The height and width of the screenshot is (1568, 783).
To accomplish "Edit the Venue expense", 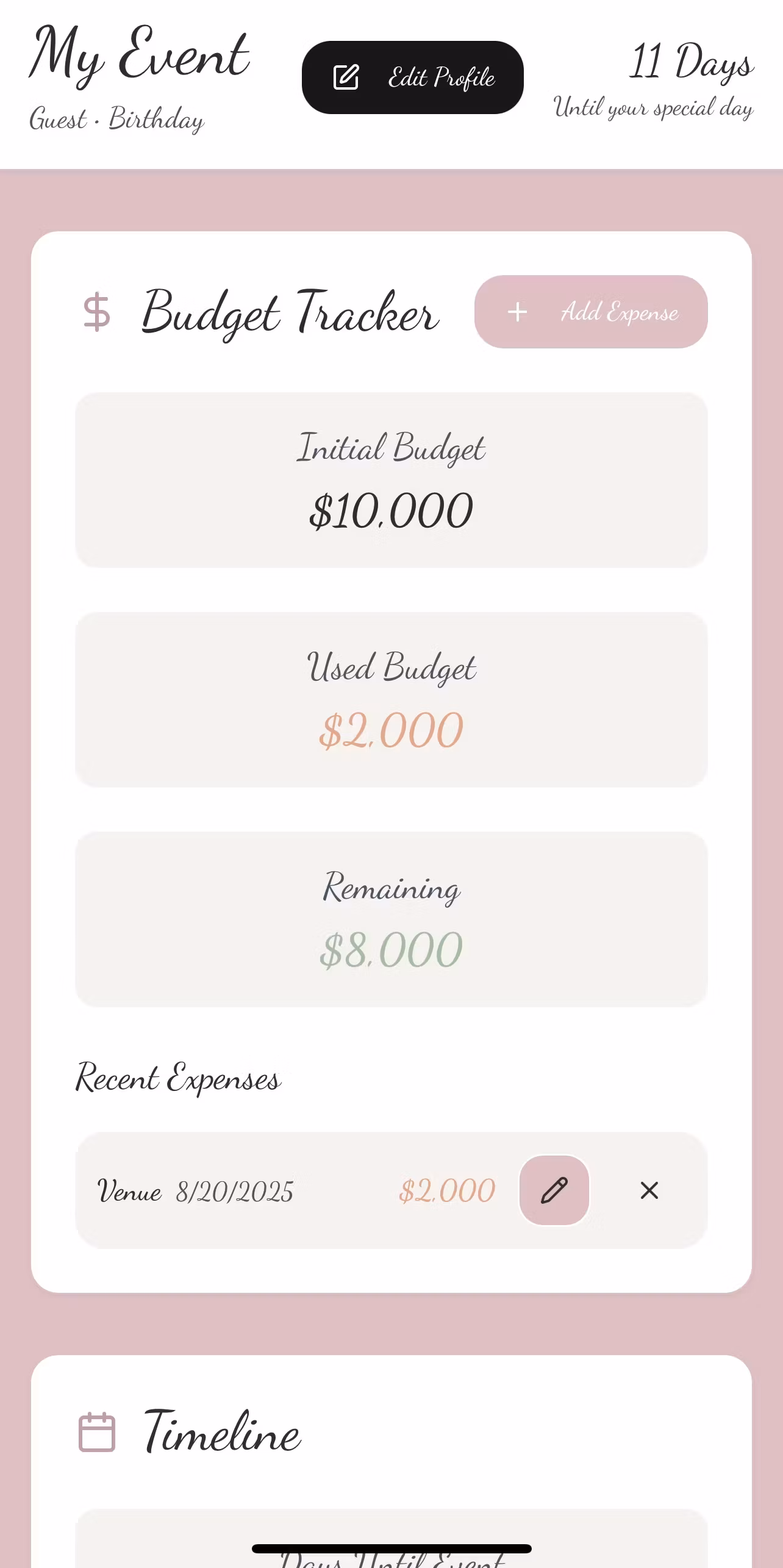I will pos(554,1190).
